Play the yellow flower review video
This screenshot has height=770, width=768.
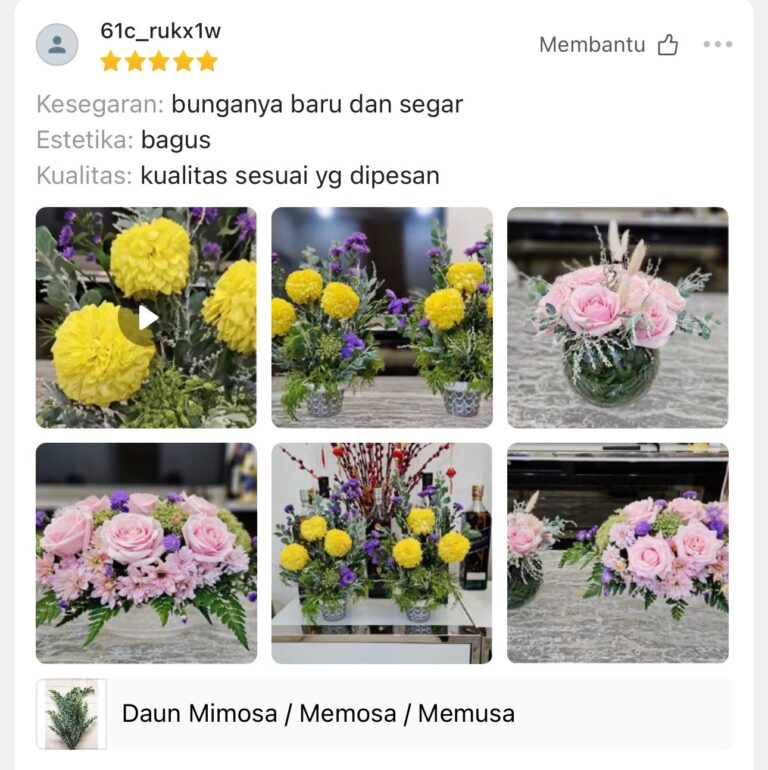147,318
